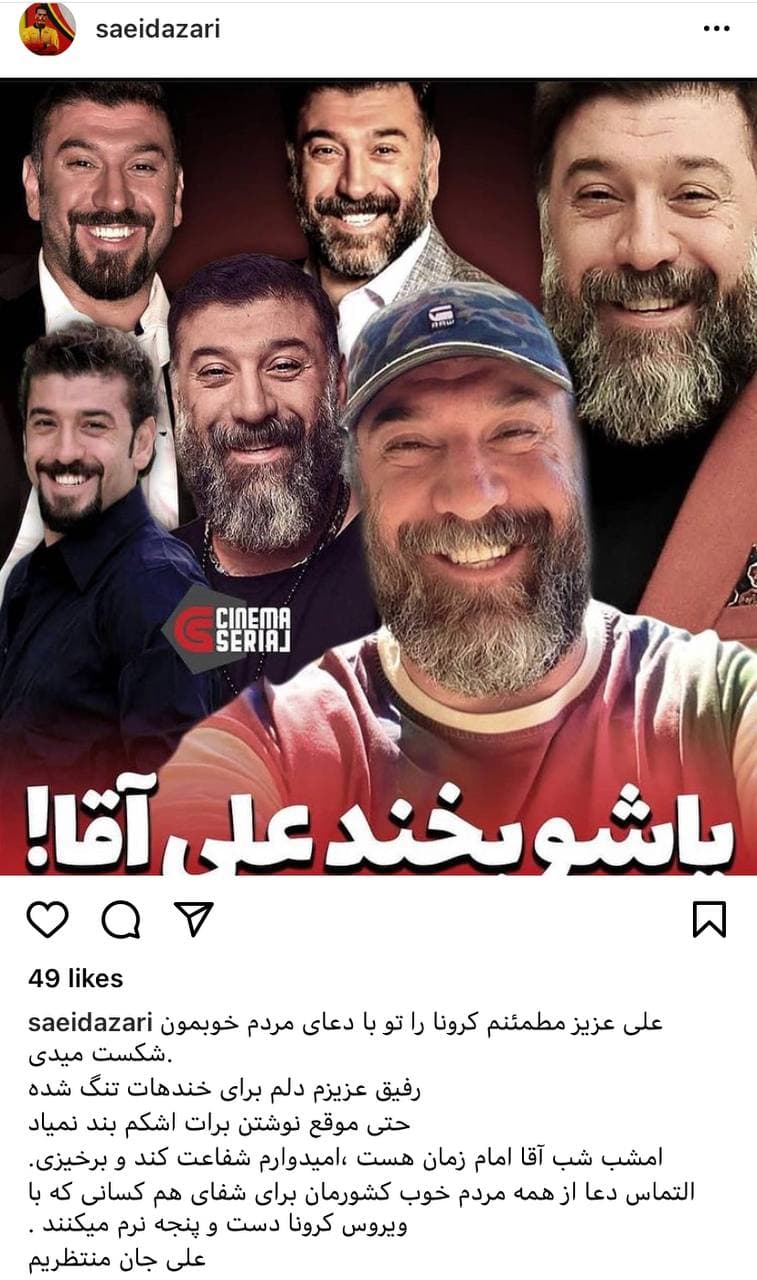Share the post via paper plane icon
Screen dimensions: 757x1280
point(192,919)
